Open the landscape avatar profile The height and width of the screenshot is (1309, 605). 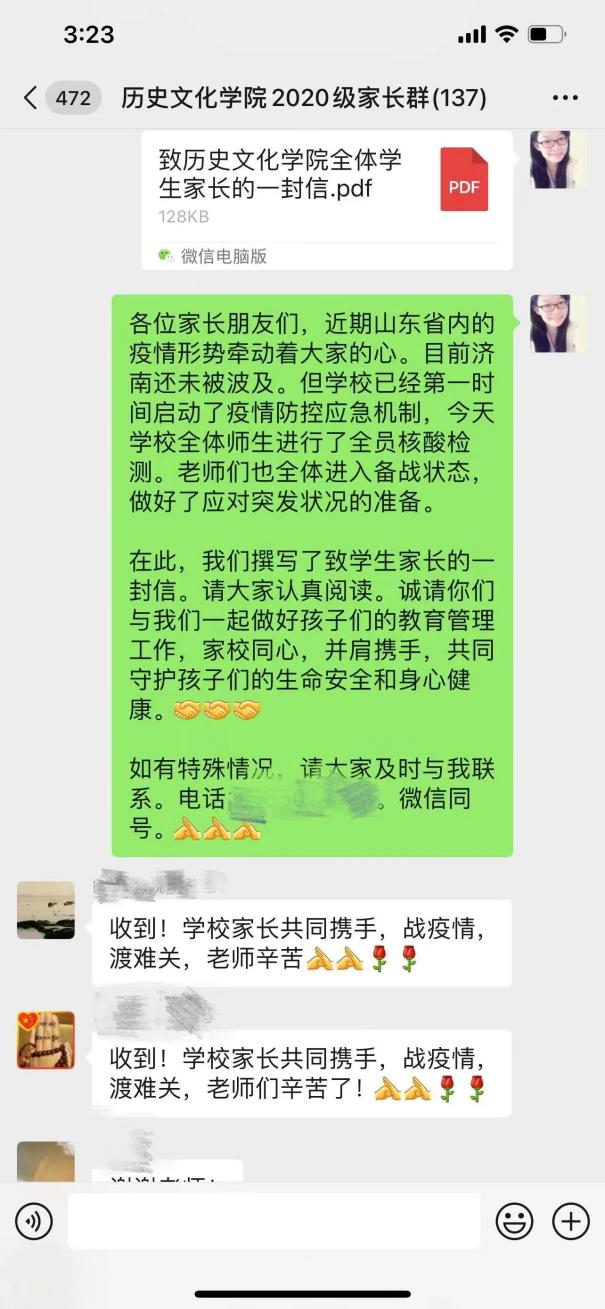pyautogui.click(x=46, y=910)
